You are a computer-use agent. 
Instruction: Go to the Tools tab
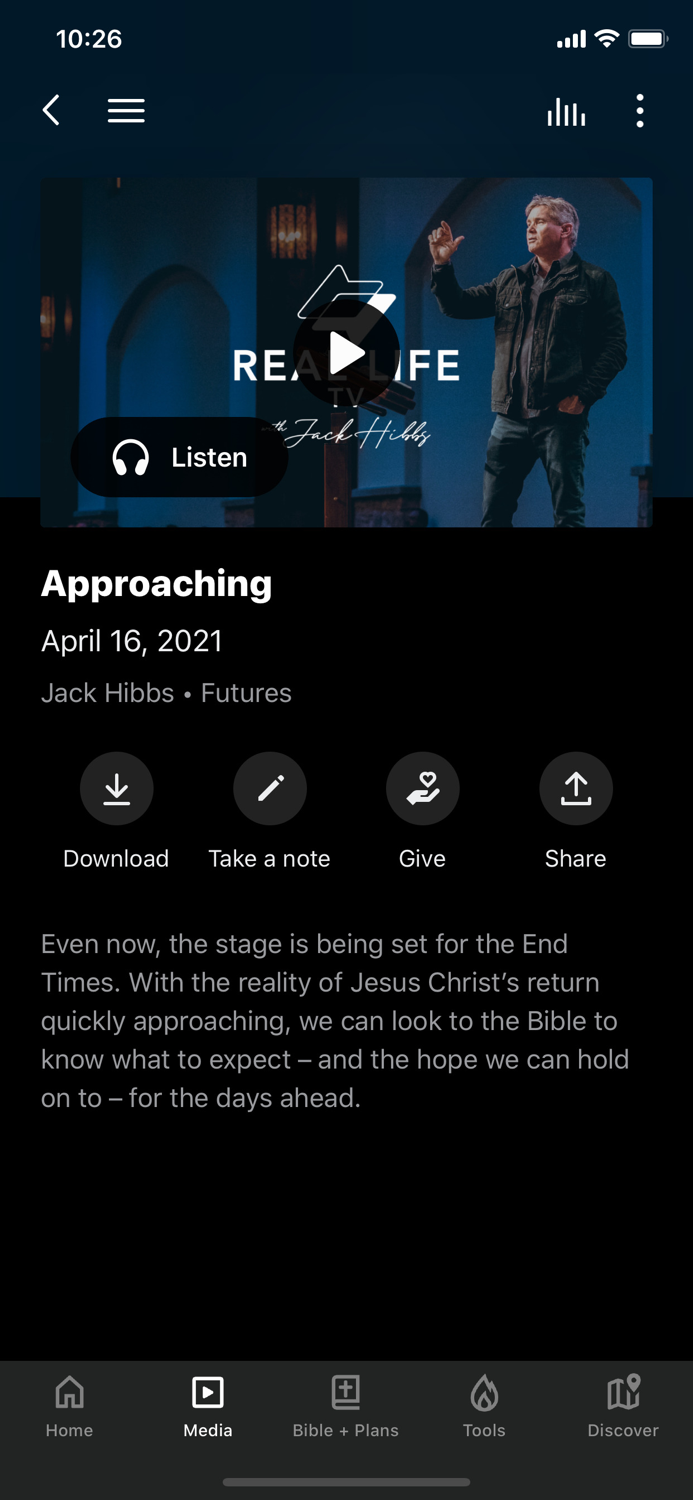pos(484,1406)
